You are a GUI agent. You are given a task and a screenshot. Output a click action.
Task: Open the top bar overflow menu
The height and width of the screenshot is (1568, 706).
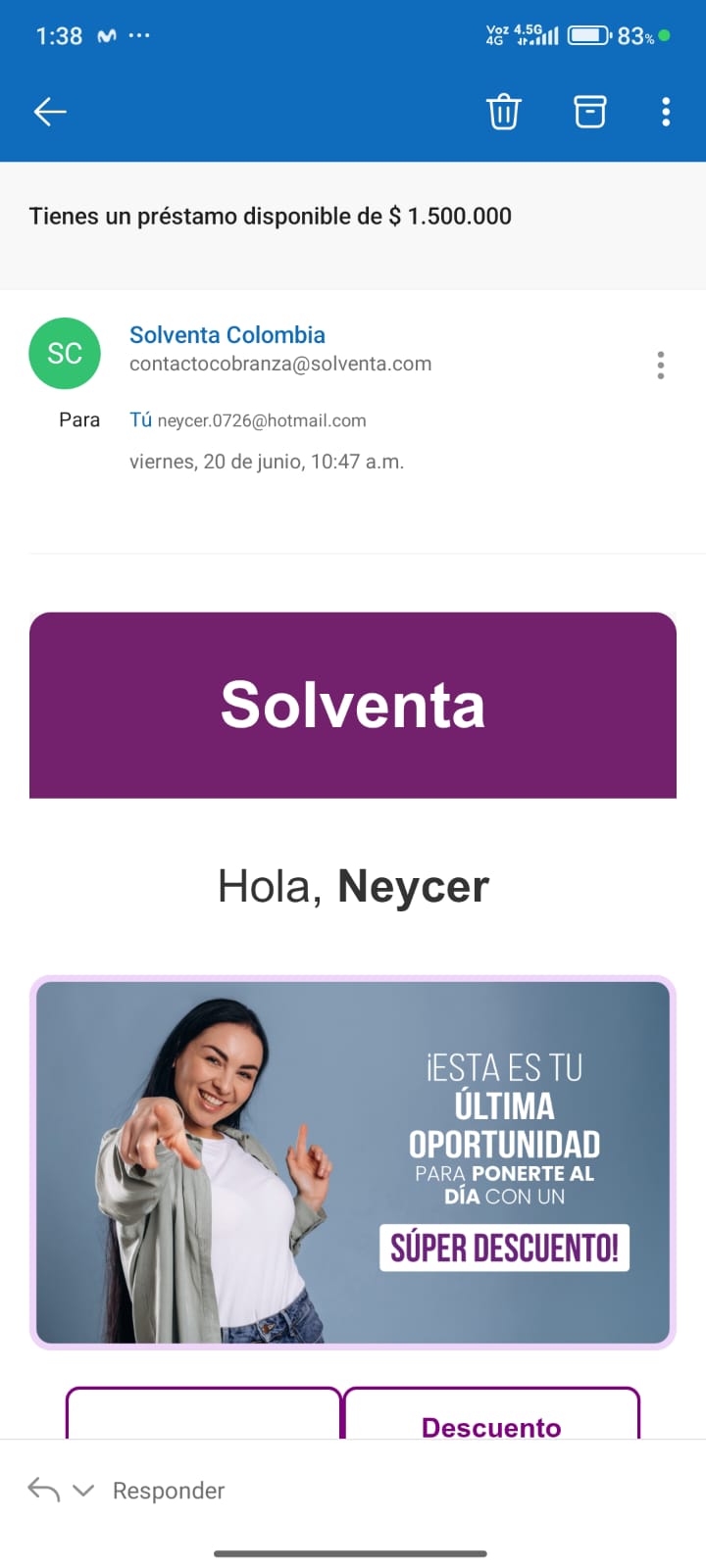click(x=666, y=112)
